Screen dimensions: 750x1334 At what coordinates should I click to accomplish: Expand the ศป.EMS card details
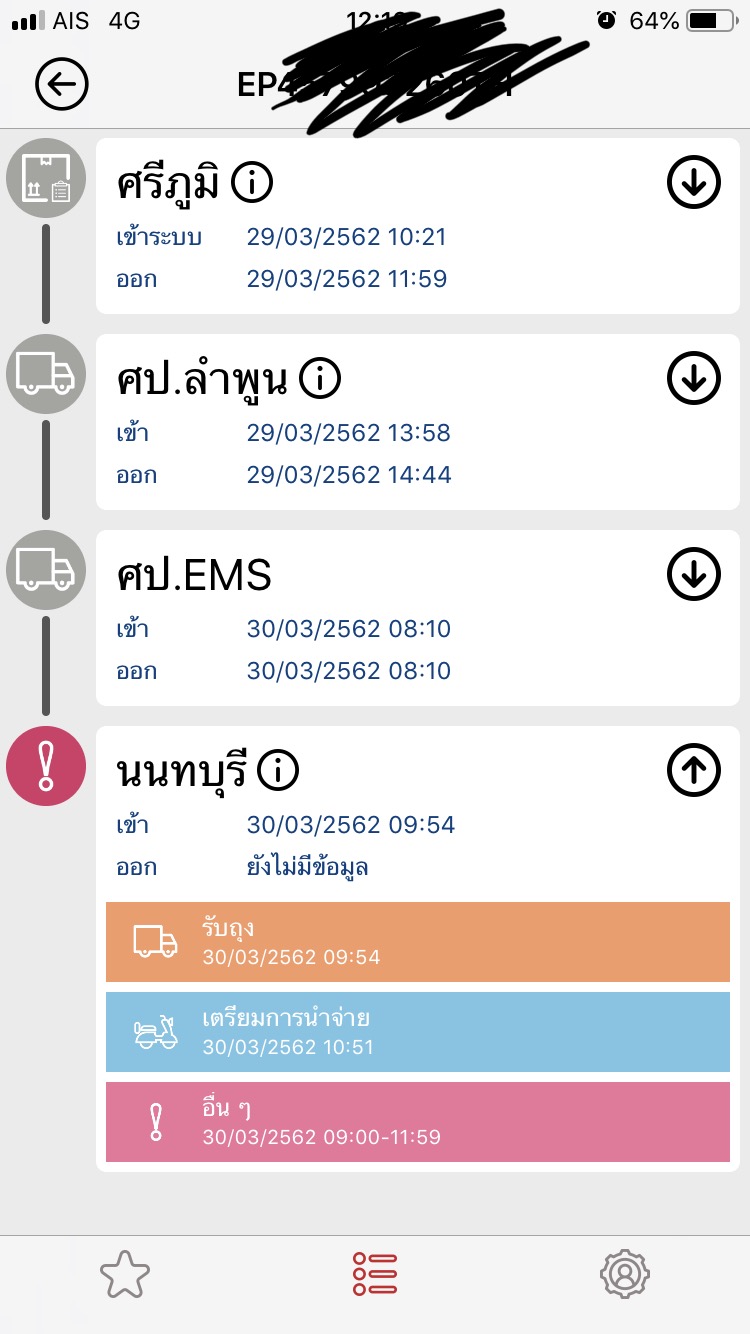coord(693,574)
